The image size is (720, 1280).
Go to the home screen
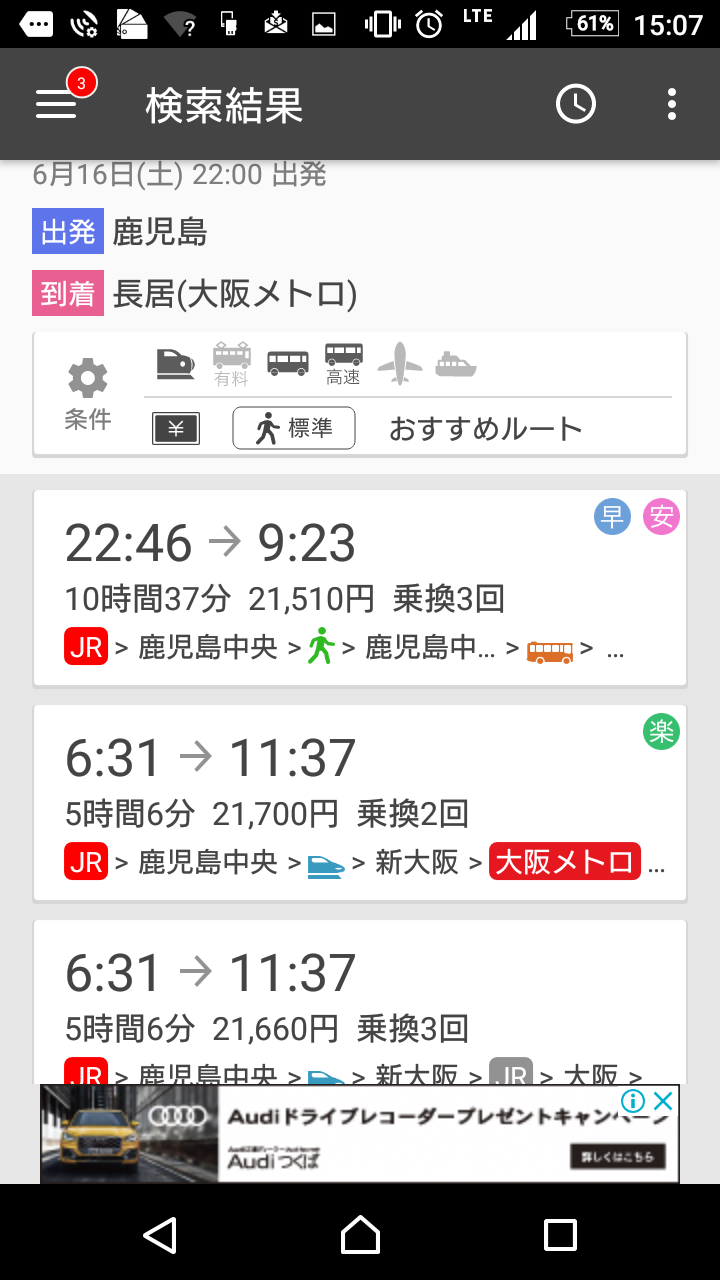[360, 1235]
